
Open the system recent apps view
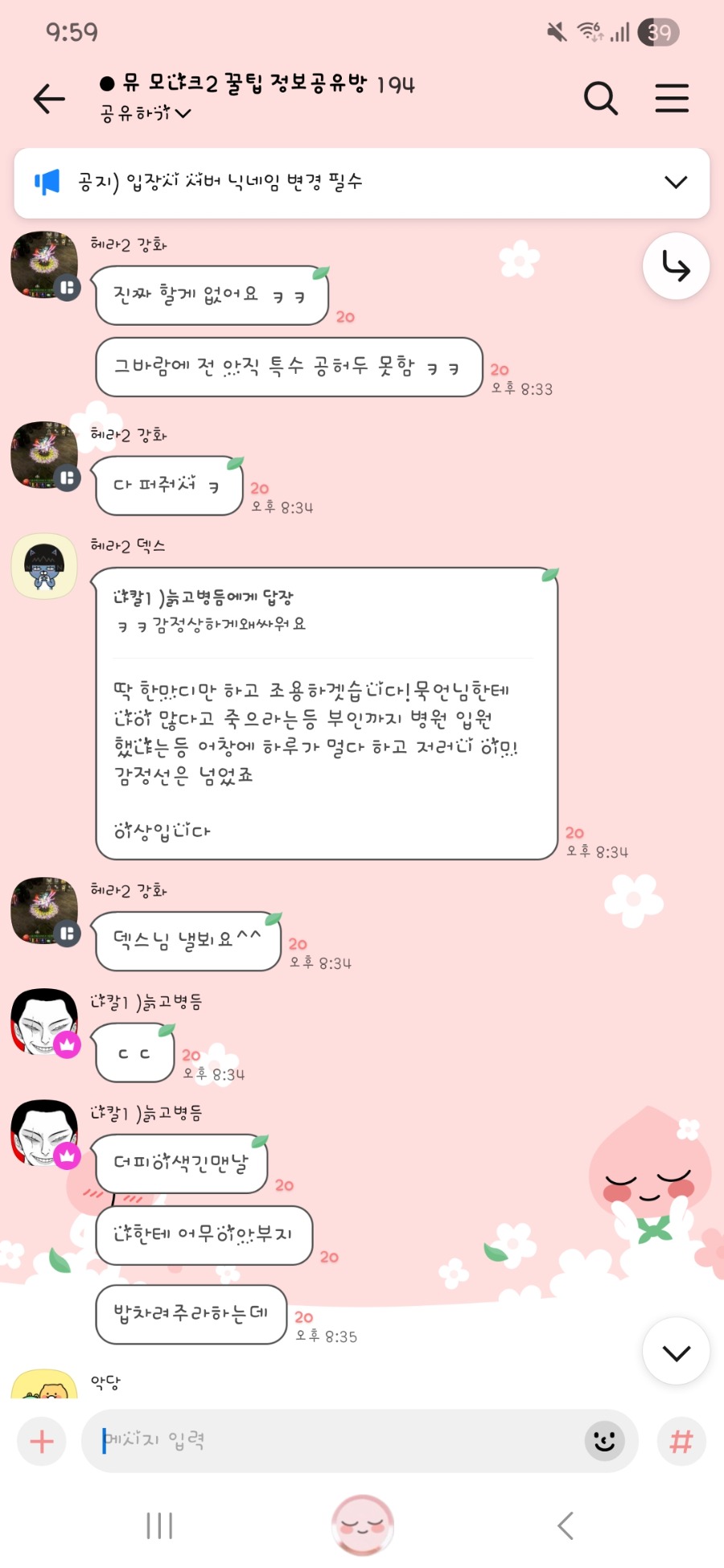tap(159, 1525)
